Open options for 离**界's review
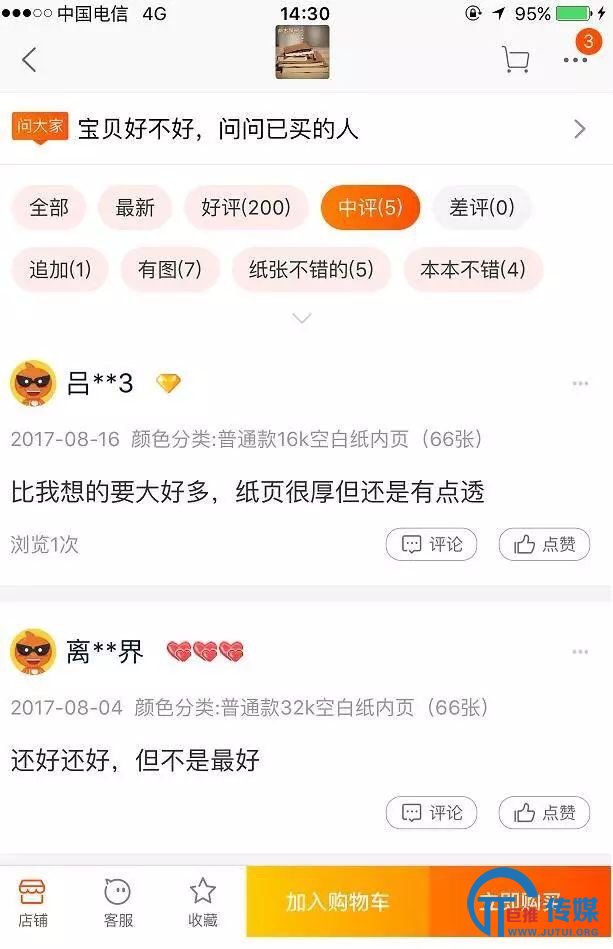Image resolution: width=613 pixels, height=949 pixels. (580, 652)
